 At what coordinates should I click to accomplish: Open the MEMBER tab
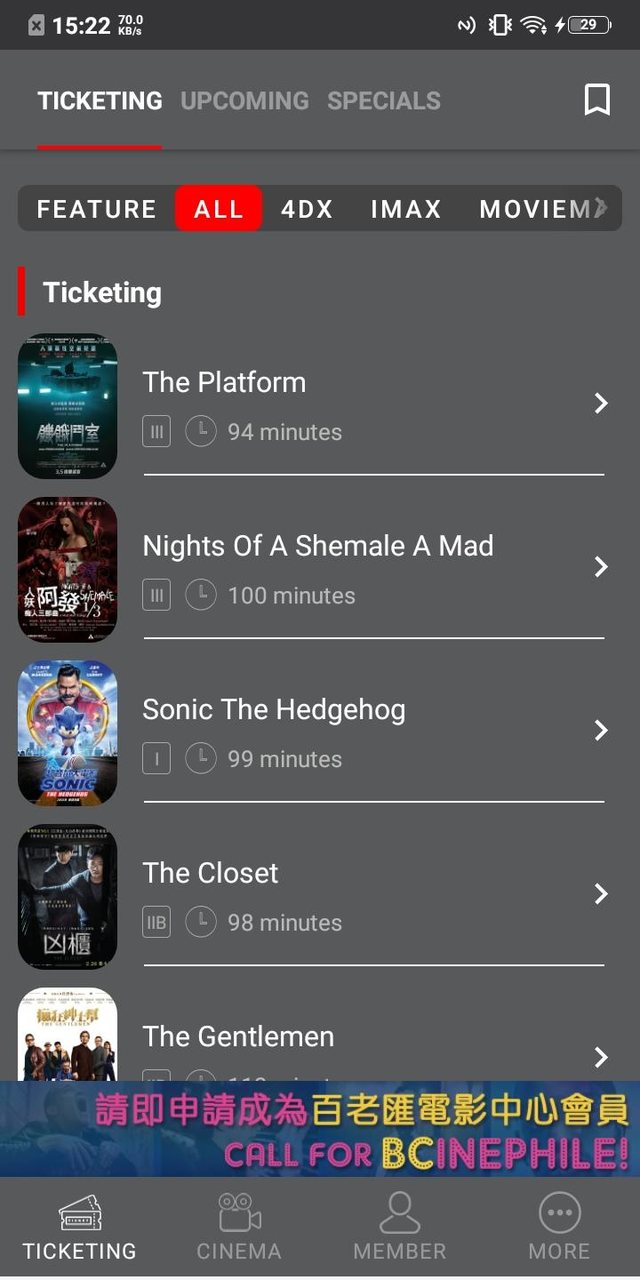click(400, 1228)
